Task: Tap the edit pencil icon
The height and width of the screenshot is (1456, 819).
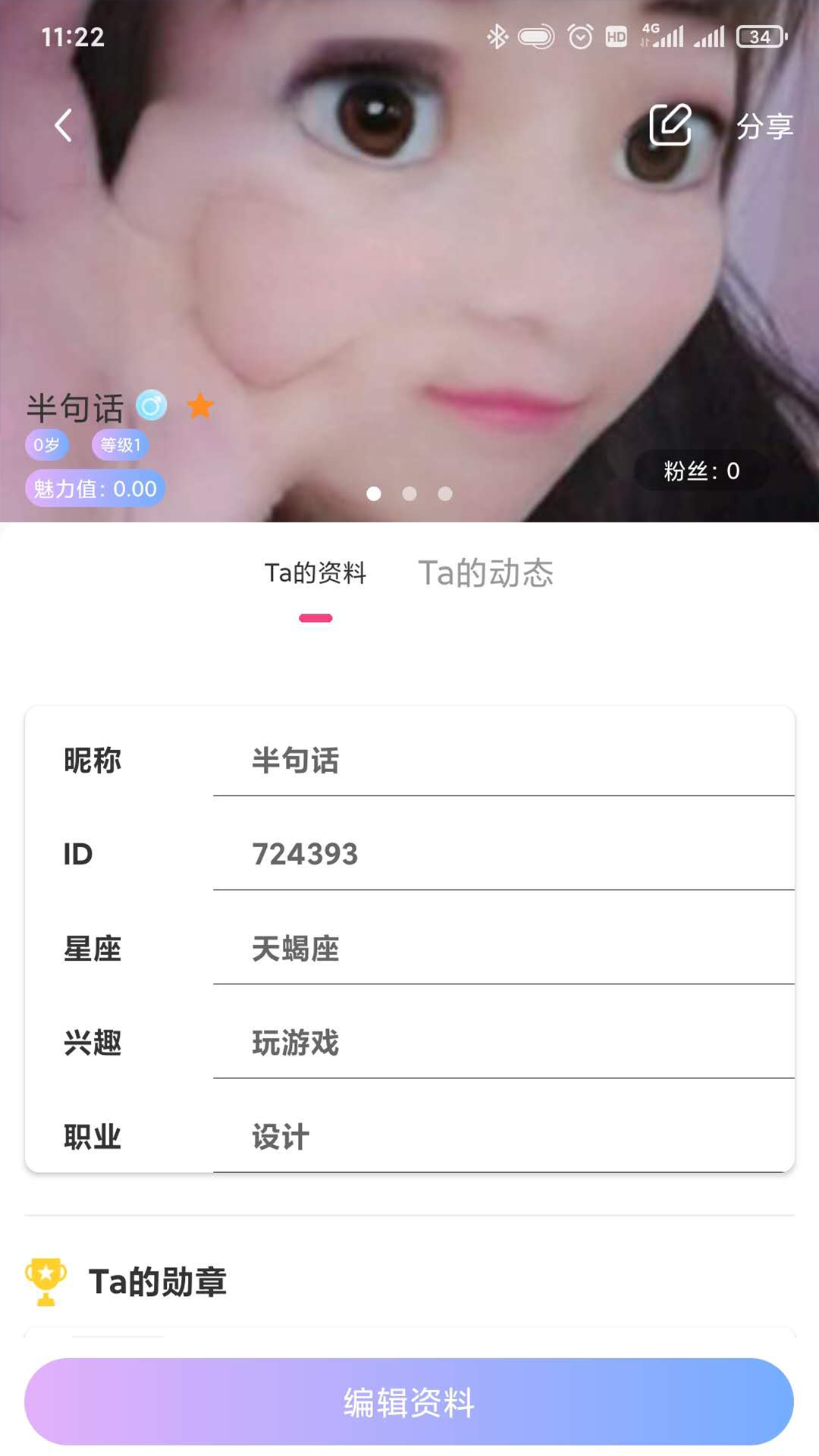Action: [x=670, y=124]
